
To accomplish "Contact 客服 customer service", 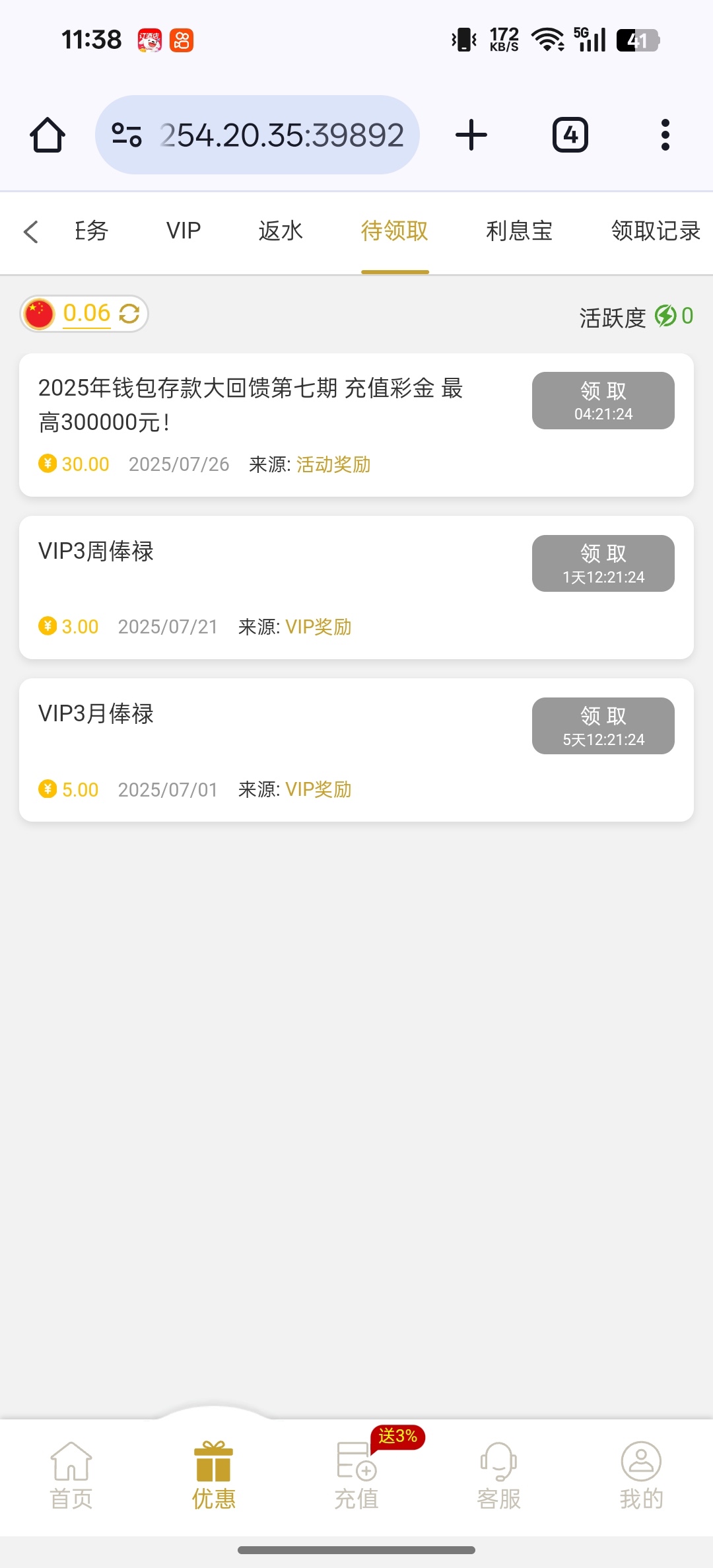I will (x=499, y=1475).
